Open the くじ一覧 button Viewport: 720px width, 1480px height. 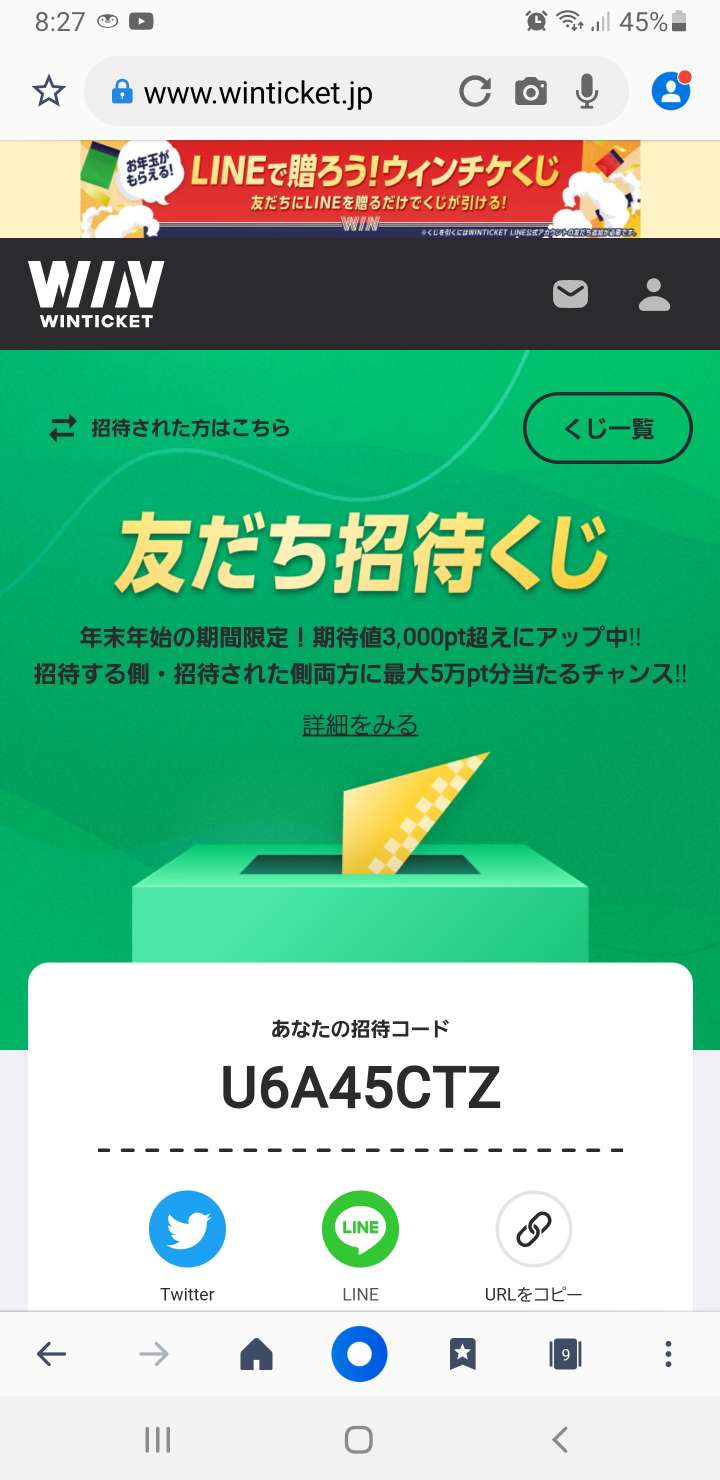click(x=607, y=428)
